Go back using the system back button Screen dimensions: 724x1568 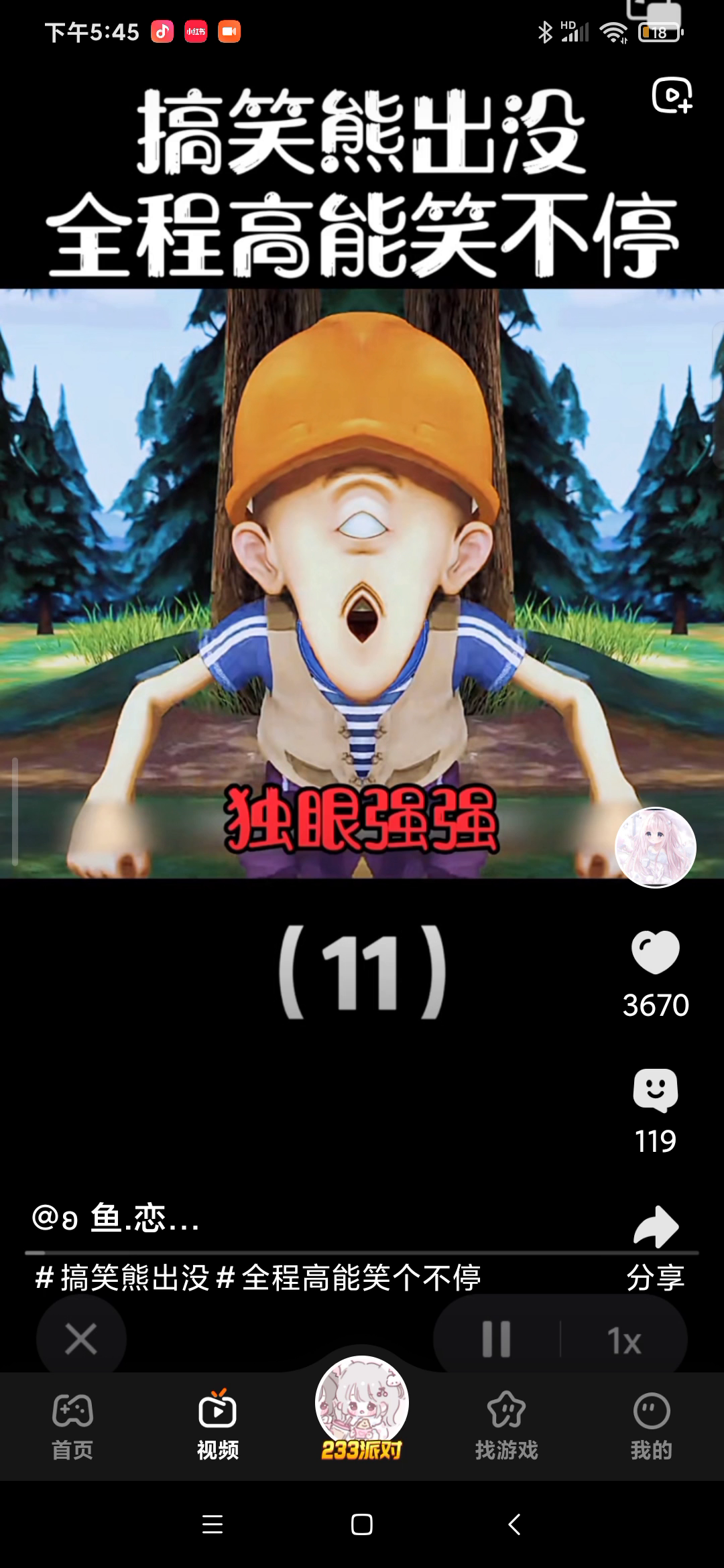tap(514, 1525)
